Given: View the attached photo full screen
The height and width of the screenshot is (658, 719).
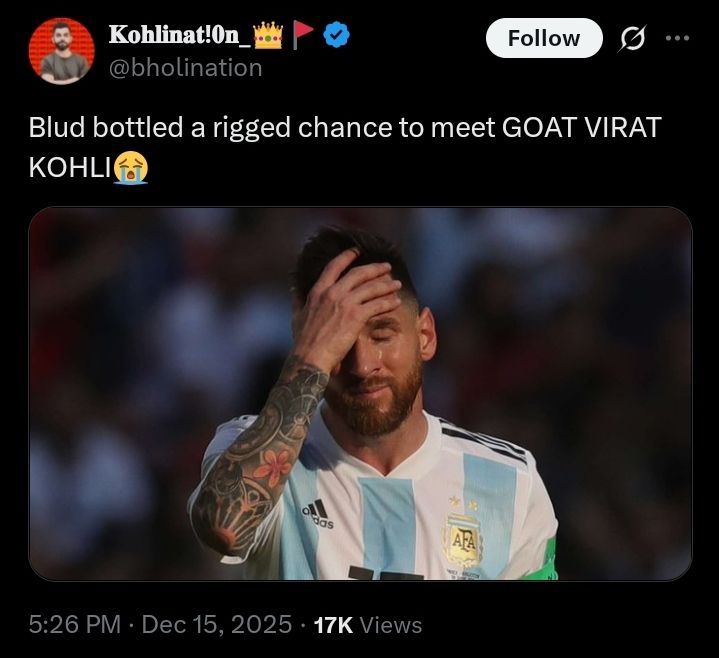Looking at the screenshot, I should (x=360, y=394).
